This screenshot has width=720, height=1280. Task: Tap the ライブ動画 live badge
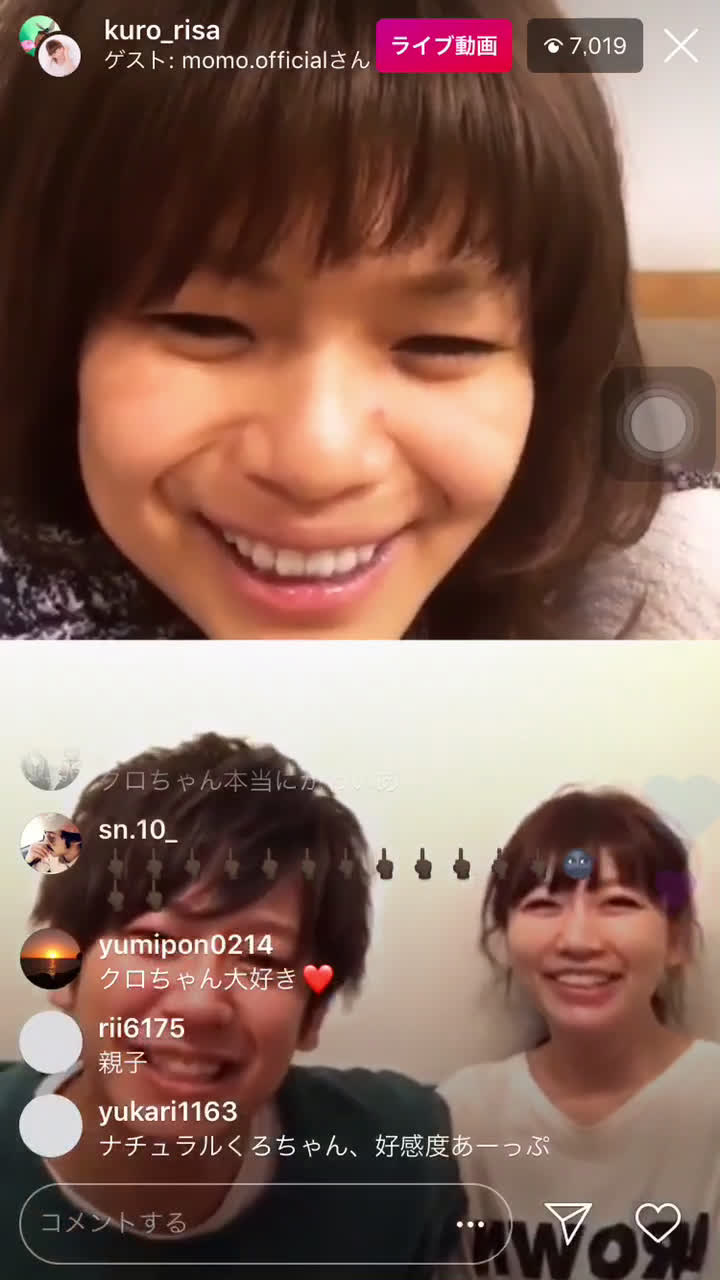tap(444, 46)
